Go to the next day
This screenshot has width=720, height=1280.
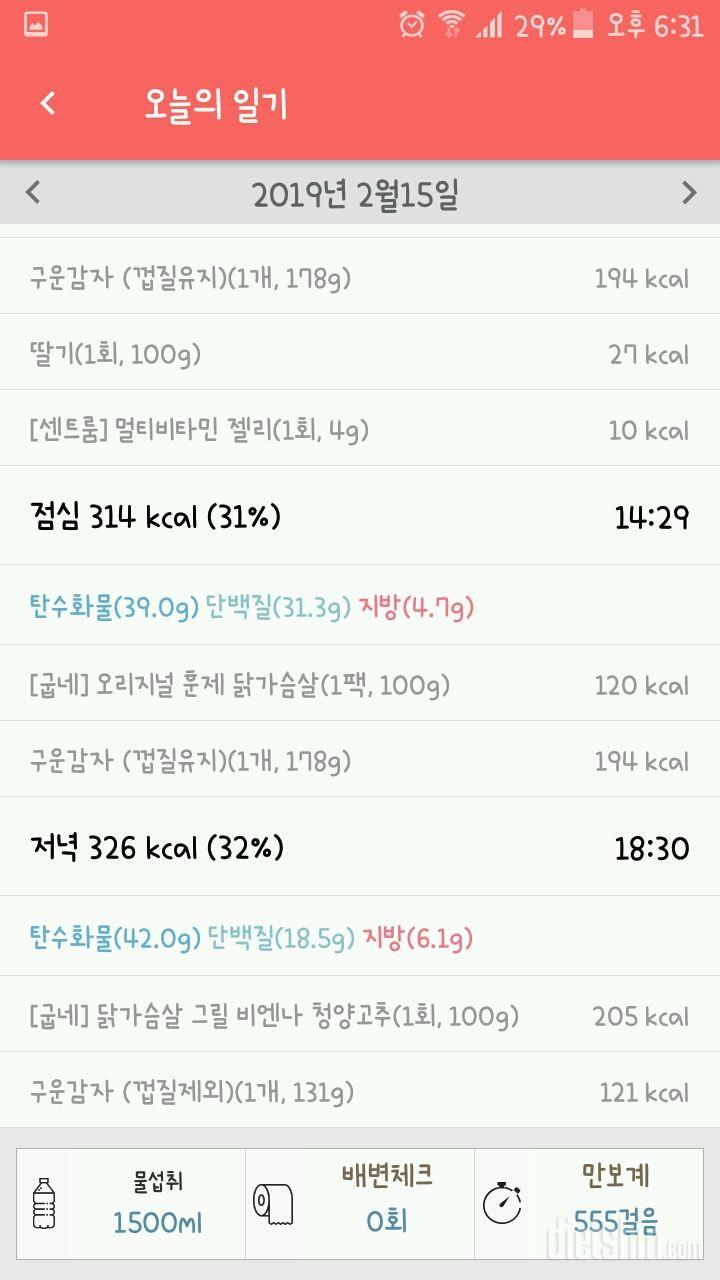point(688,193)
